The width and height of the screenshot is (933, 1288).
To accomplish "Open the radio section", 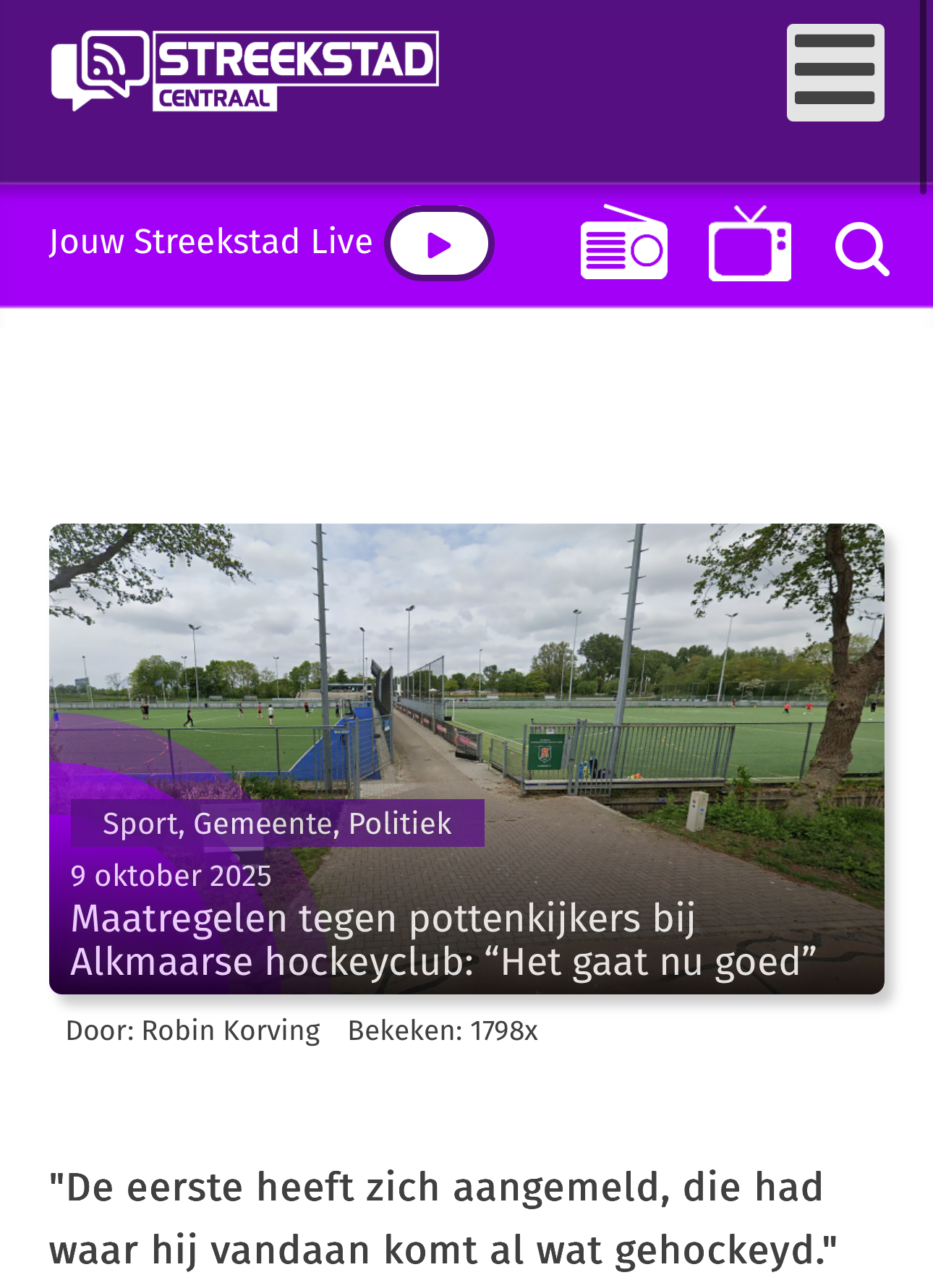I will (x=623, y=244).
